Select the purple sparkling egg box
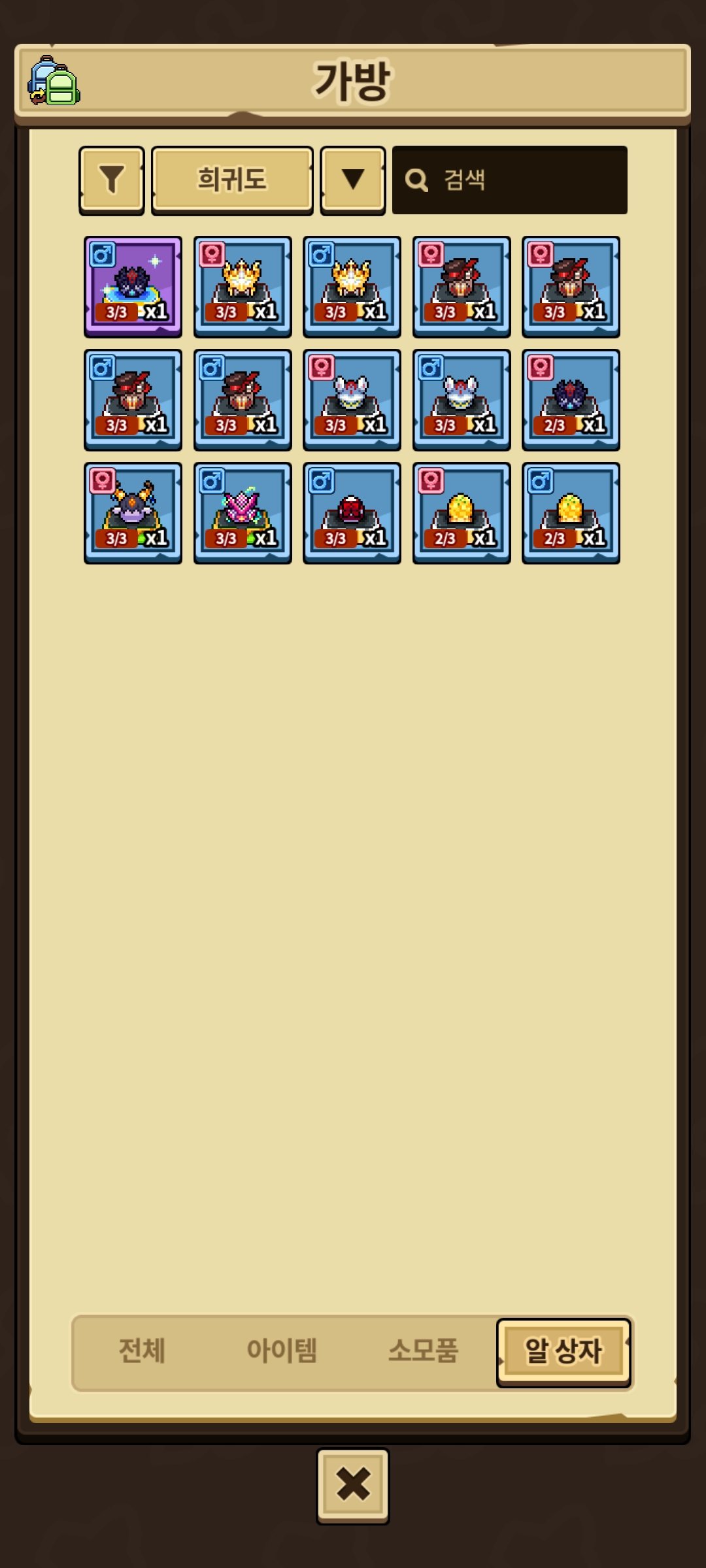This screenshot has height=1568, width=706. [x=133, y=286]
